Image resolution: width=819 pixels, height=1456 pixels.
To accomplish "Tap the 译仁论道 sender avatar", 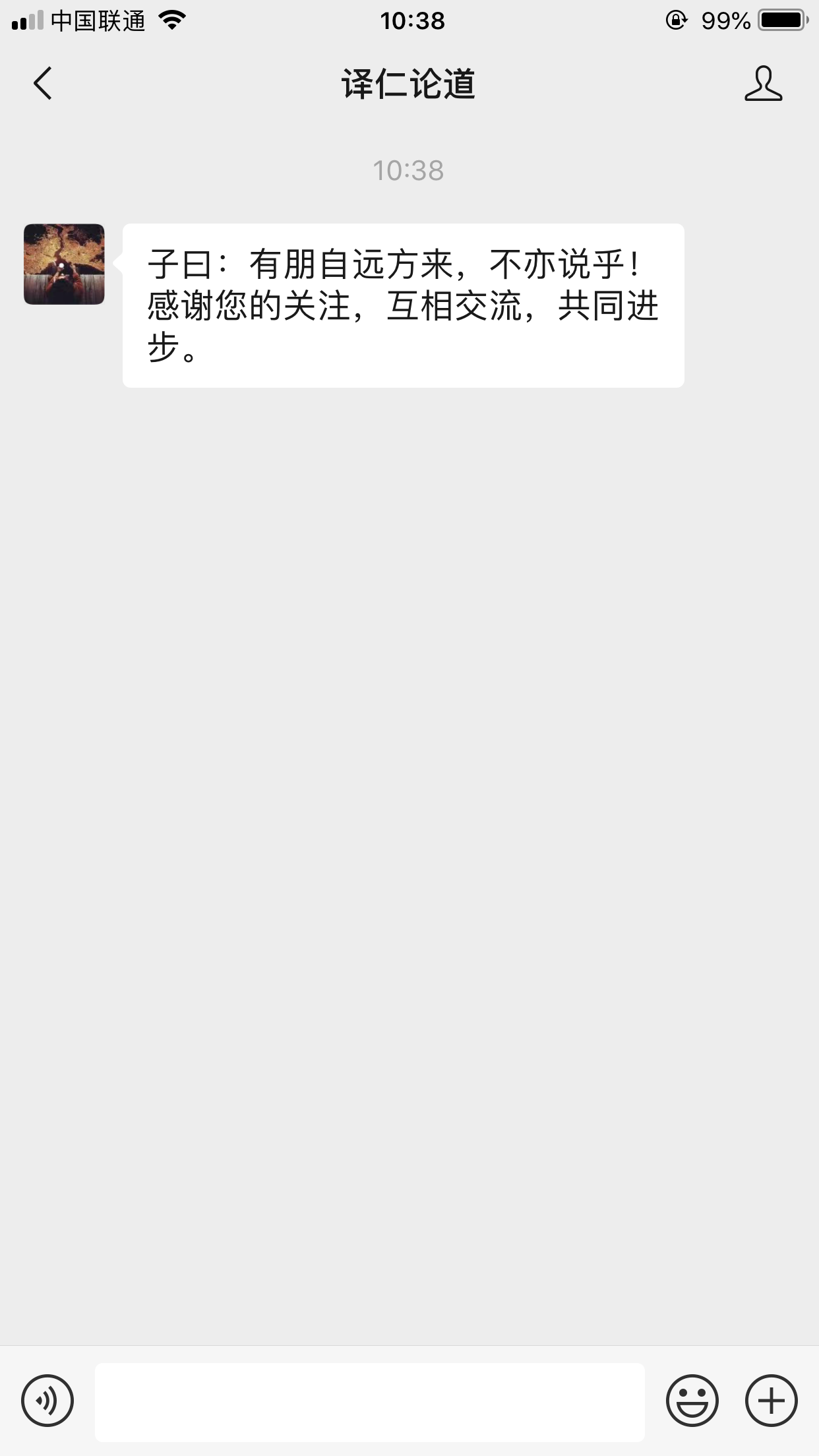I will pyautogui.click(x=64, y=264).
